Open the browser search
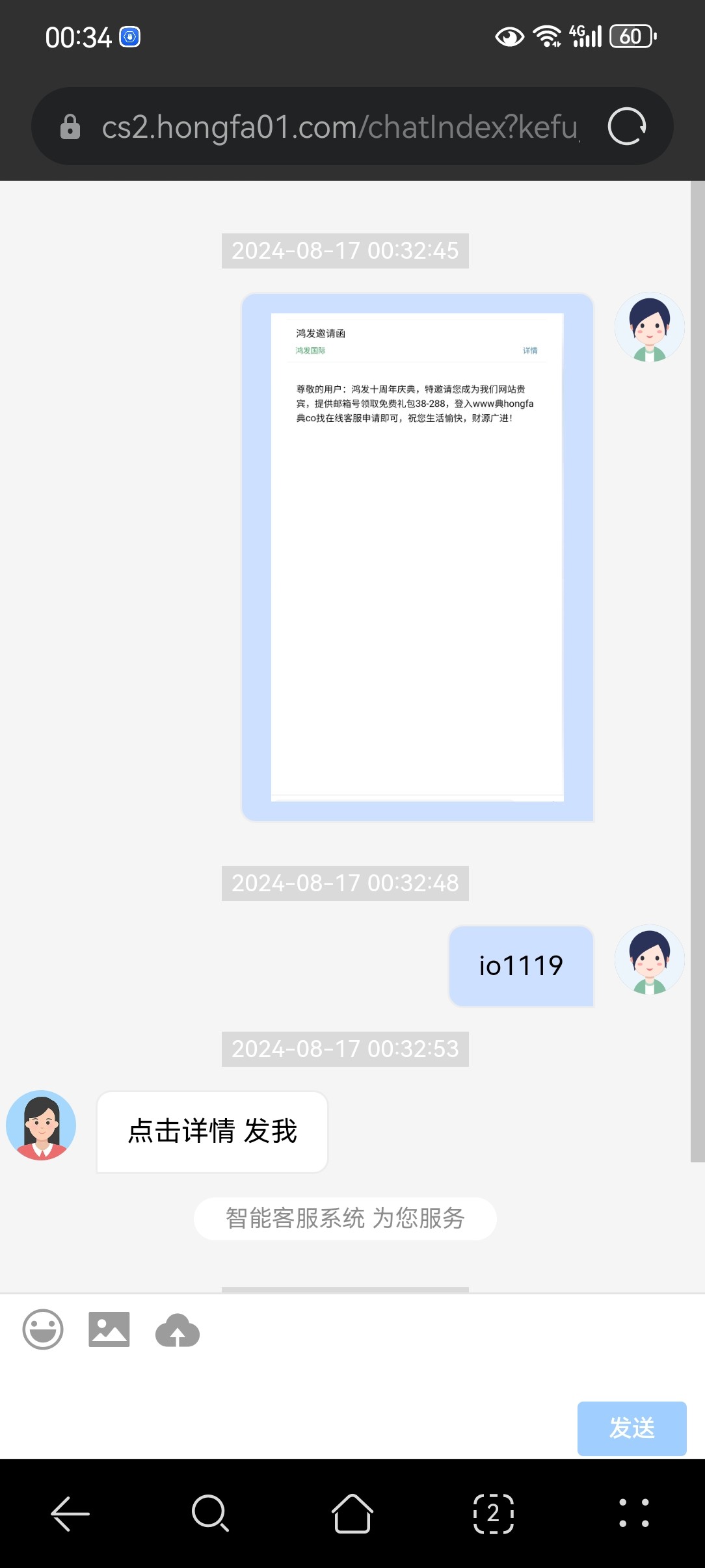Screen dimensions: 705x1568 tap(210, 1513)
